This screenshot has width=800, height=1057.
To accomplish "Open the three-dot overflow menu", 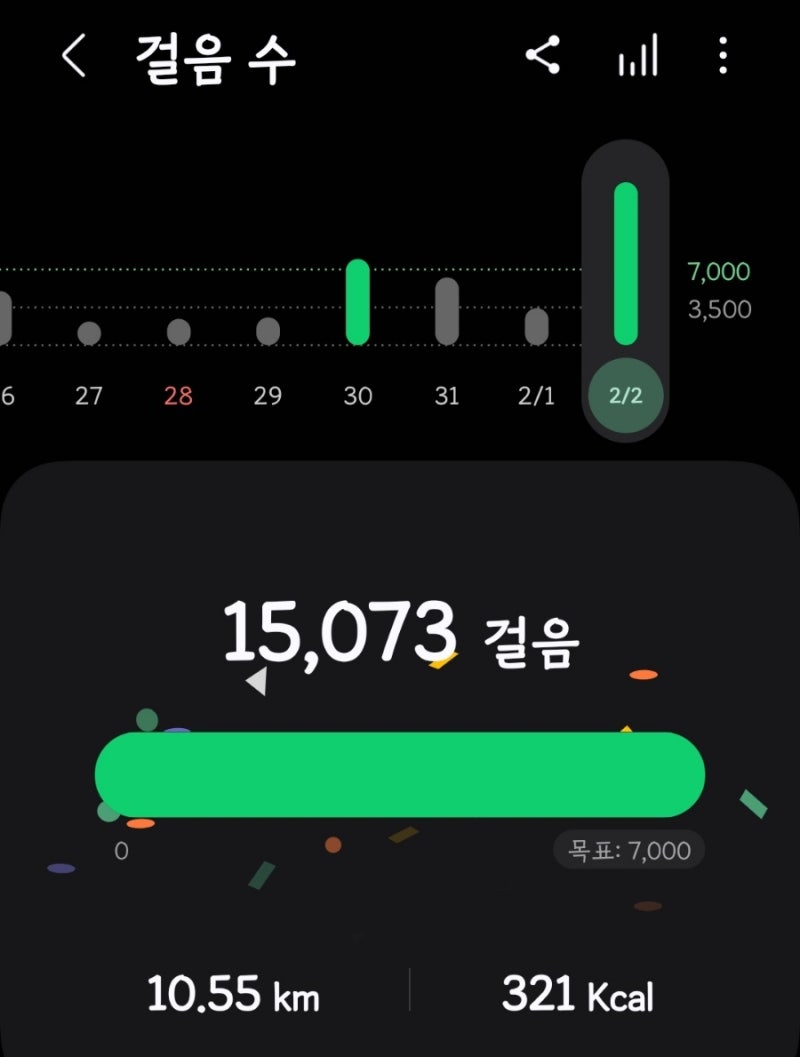I will [x=722, y=57].
